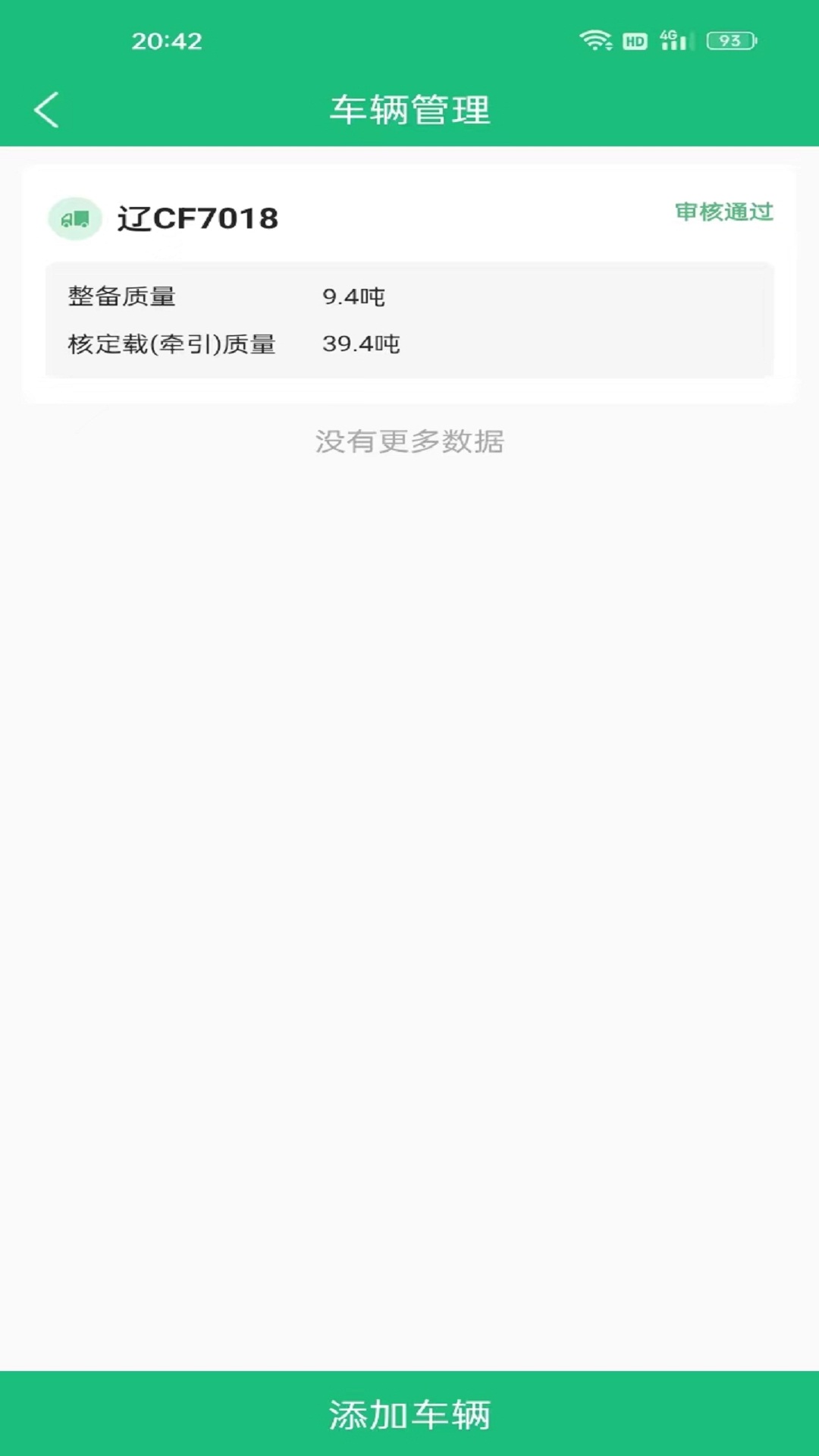This screenshot has width=819, height=1456.
Task: Tap the HD indicator icon
Action: coord(634,42)
